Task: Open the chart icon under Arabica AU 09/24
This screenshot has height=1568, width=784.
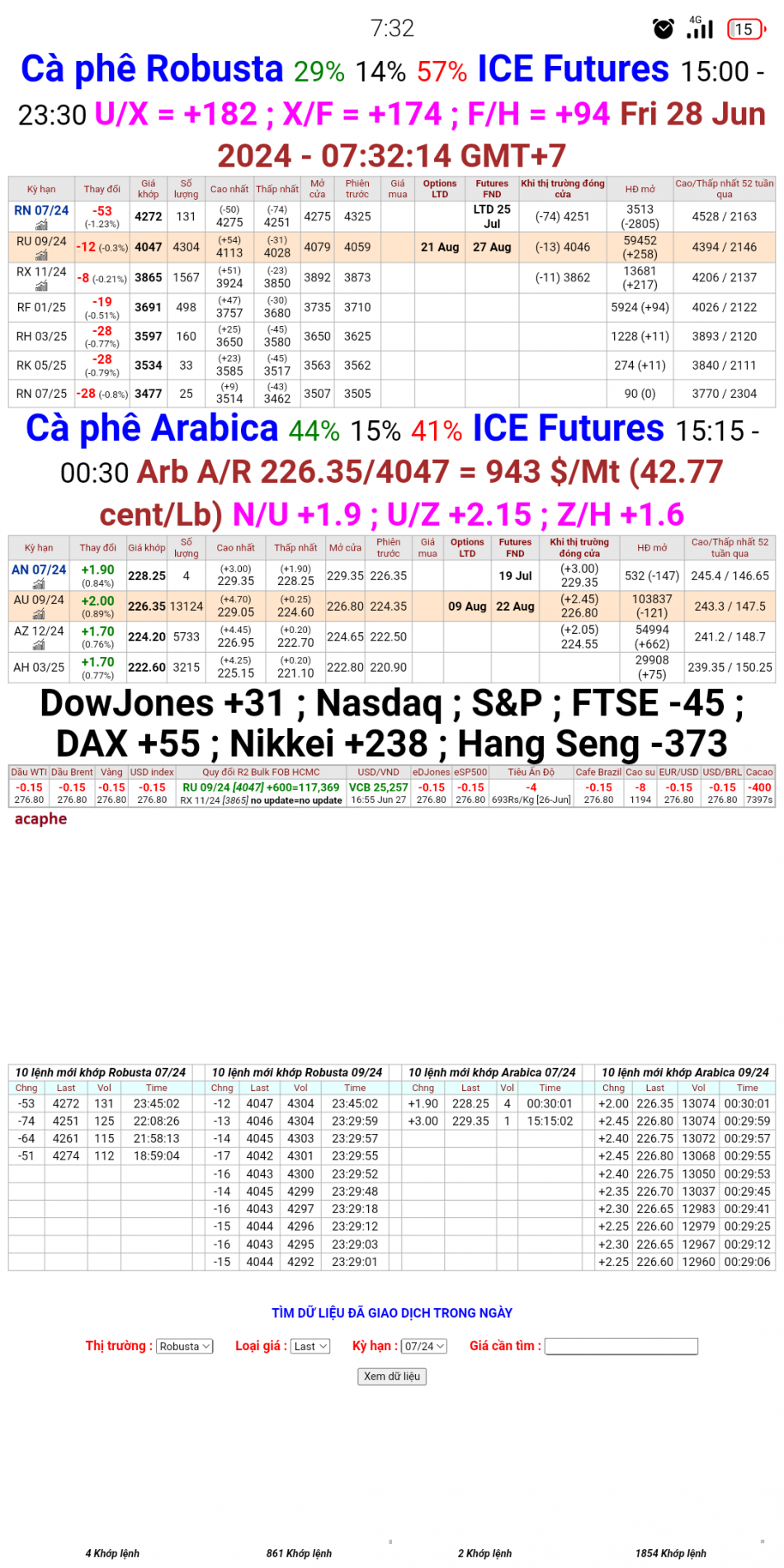Action: tap(39, 614)
